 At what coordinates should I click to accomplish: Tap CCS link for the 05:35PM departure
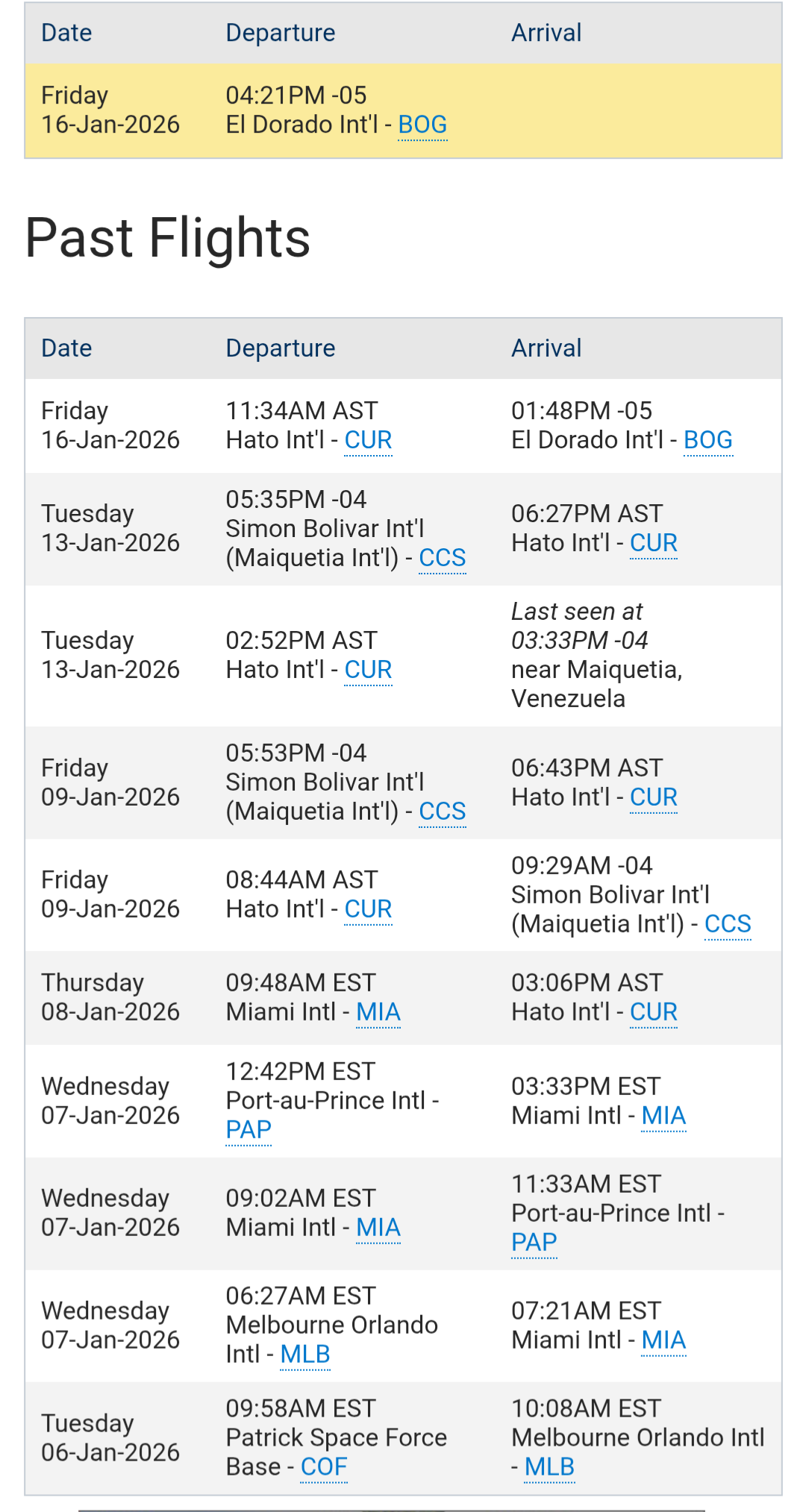click(443, 558)
